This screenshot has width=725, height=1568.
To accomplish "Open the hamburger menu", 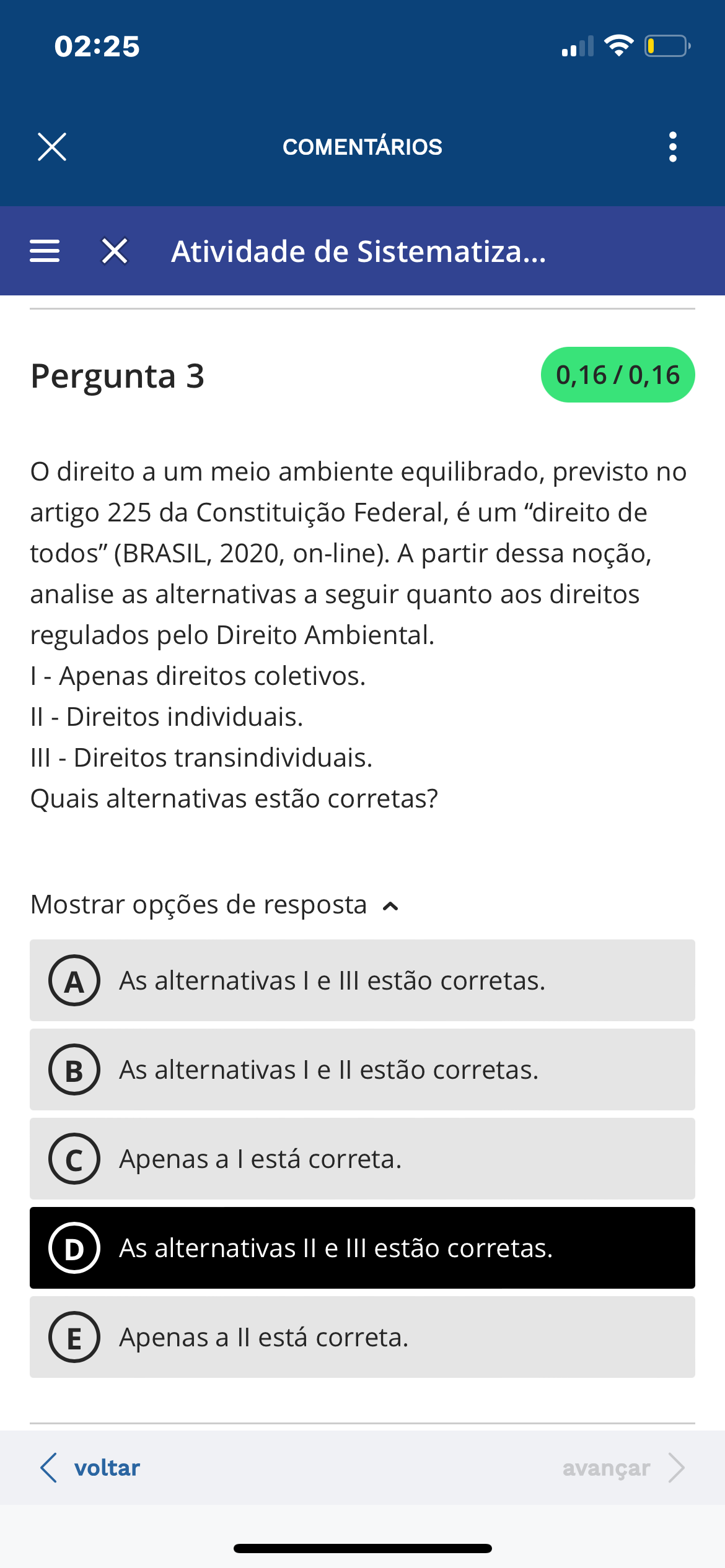I will point(45,251).
